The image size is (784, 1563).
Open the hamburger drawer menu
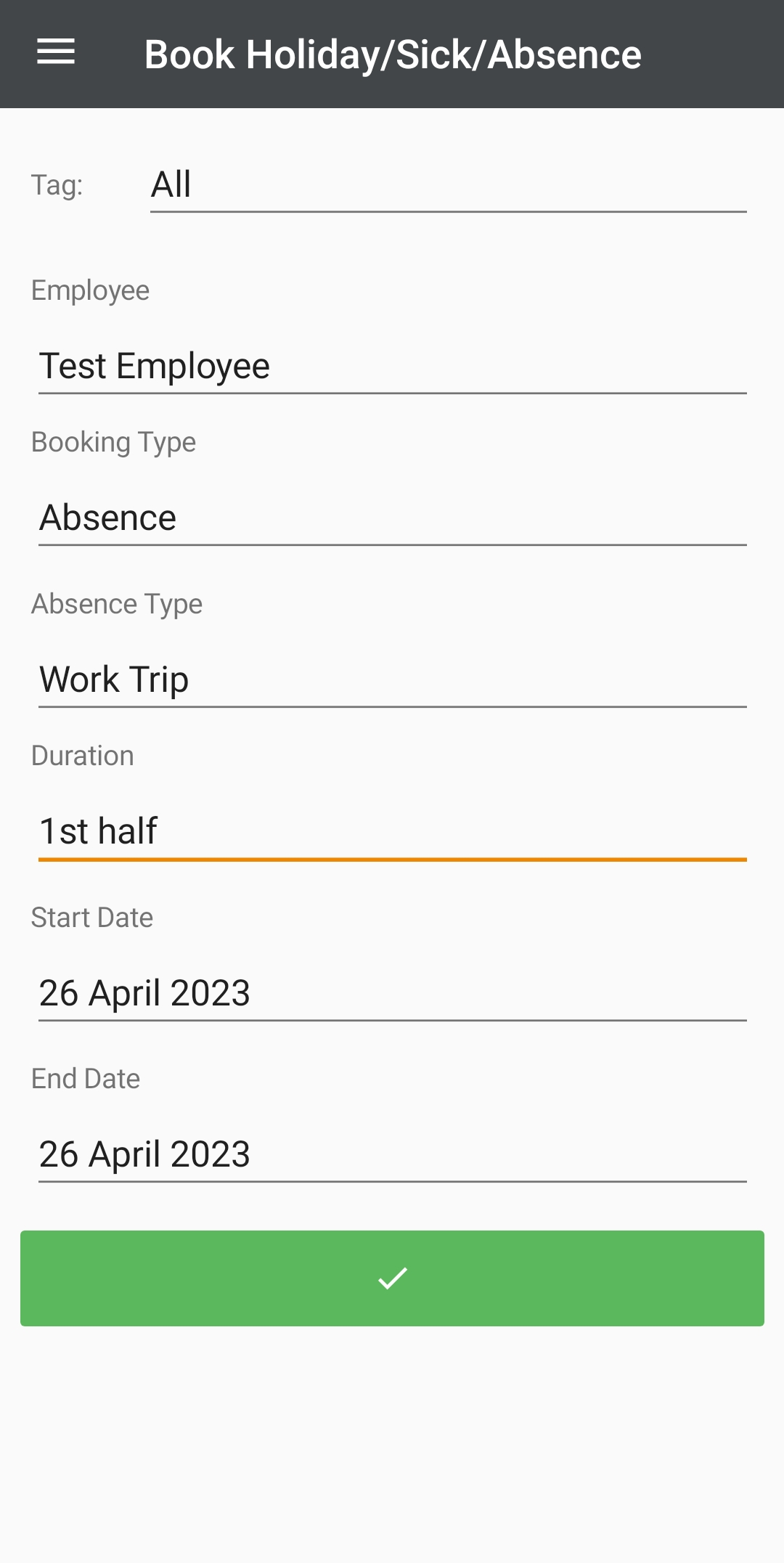point(56,53)
